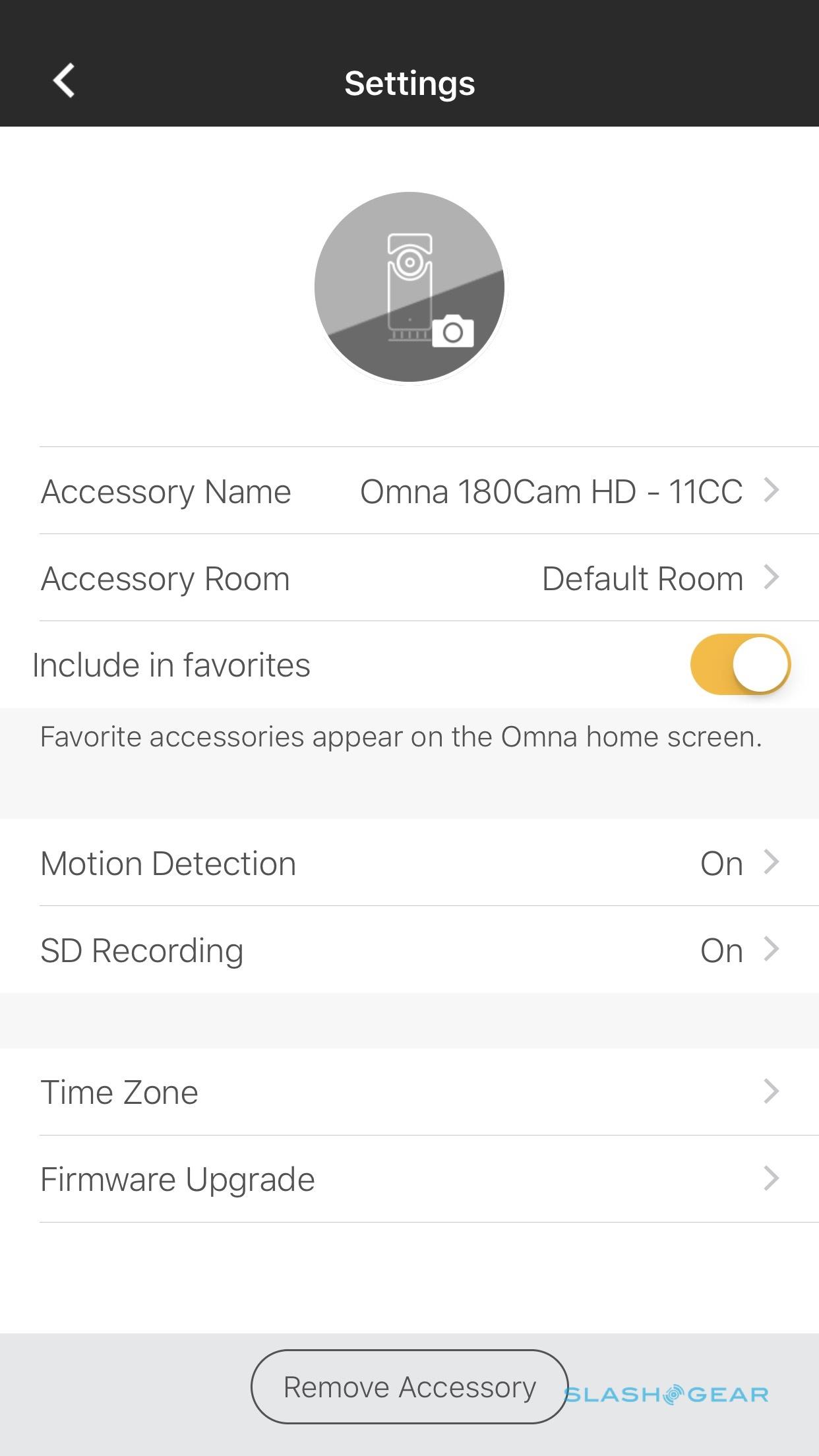
Task: Go back from Settings
Action: [64, 82]
